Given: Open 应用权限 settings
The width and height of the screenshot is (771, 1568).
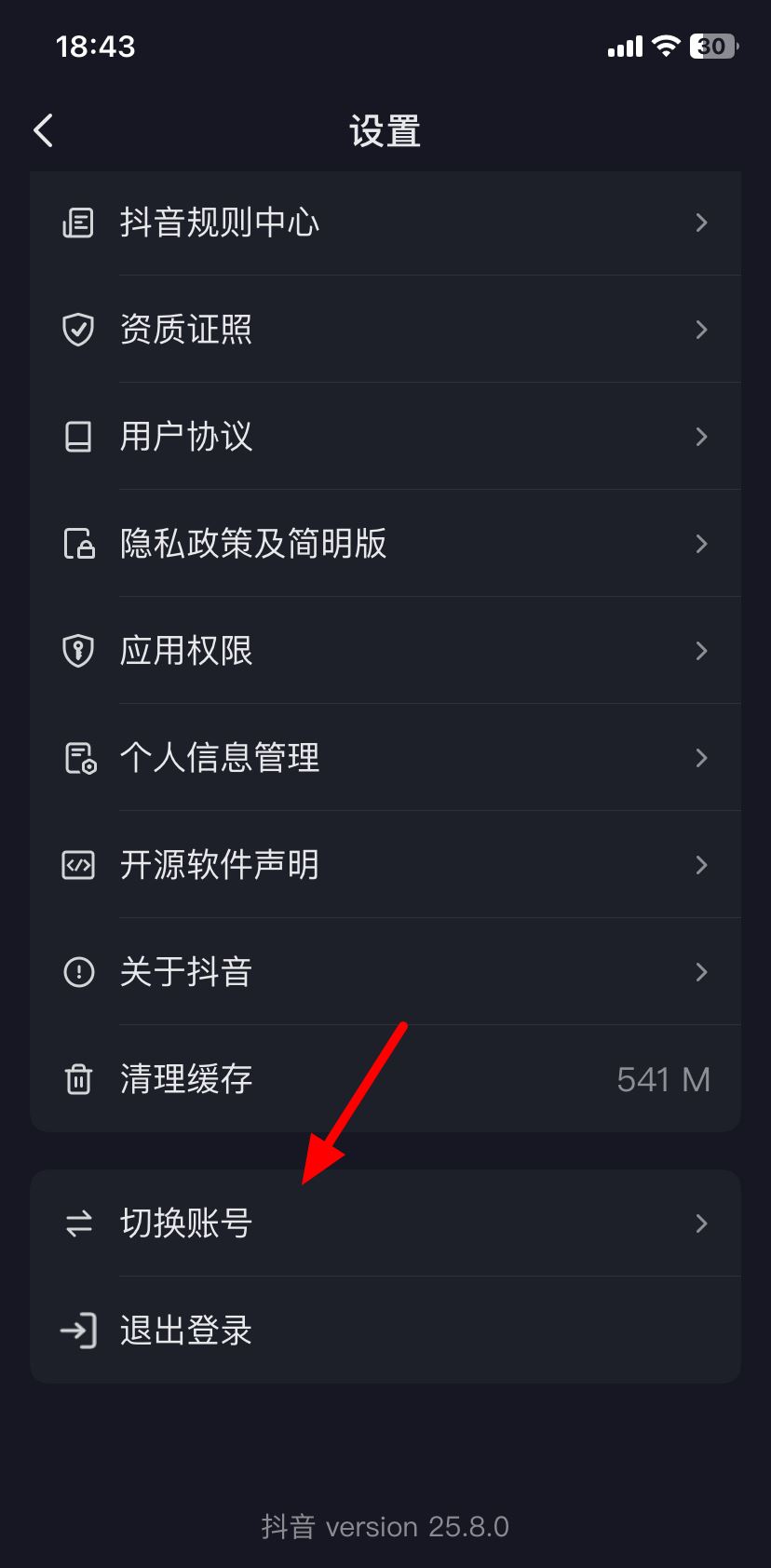Looking at the screenshot, I should [x=385, y=651].
